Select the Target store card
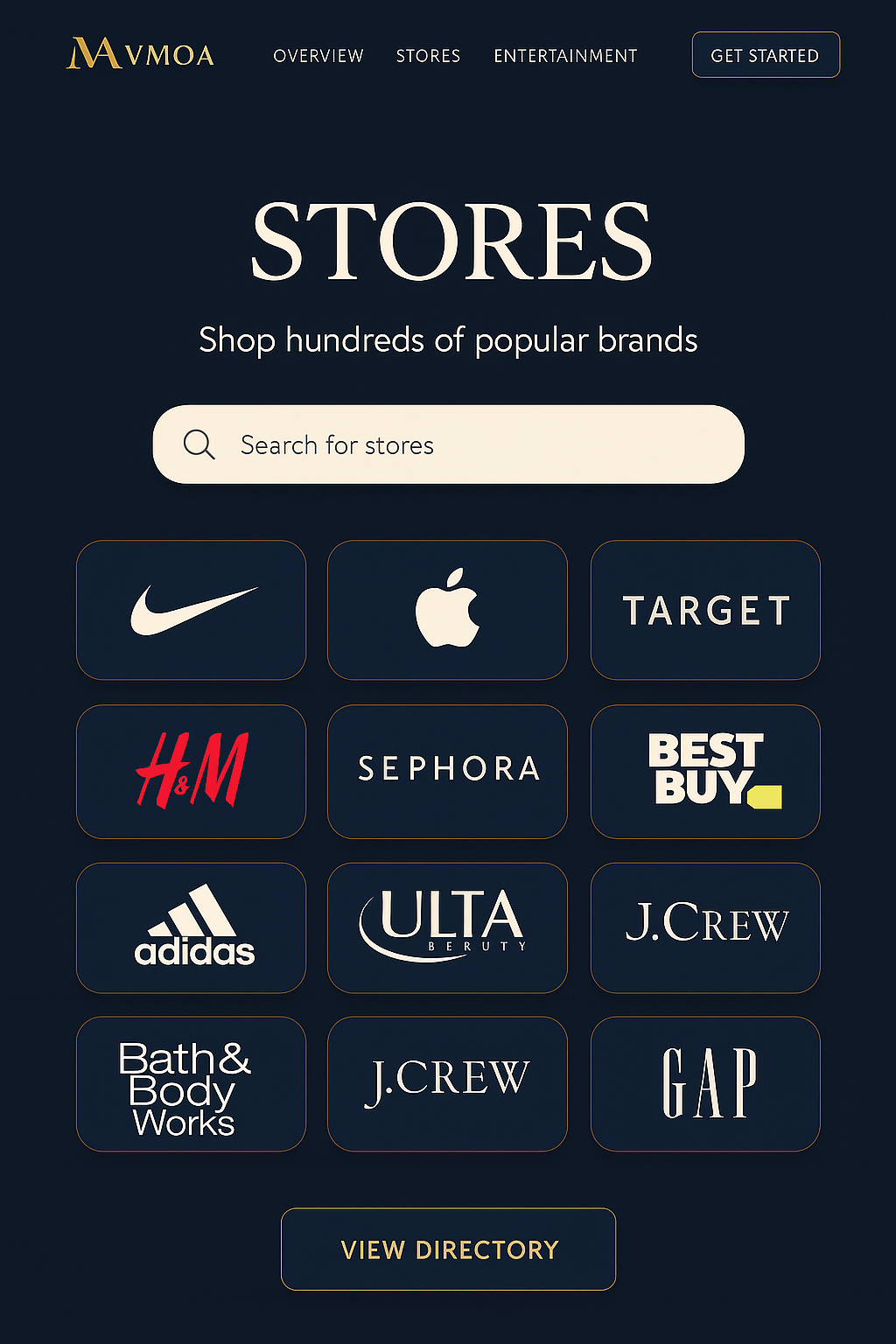 point(705,610)
